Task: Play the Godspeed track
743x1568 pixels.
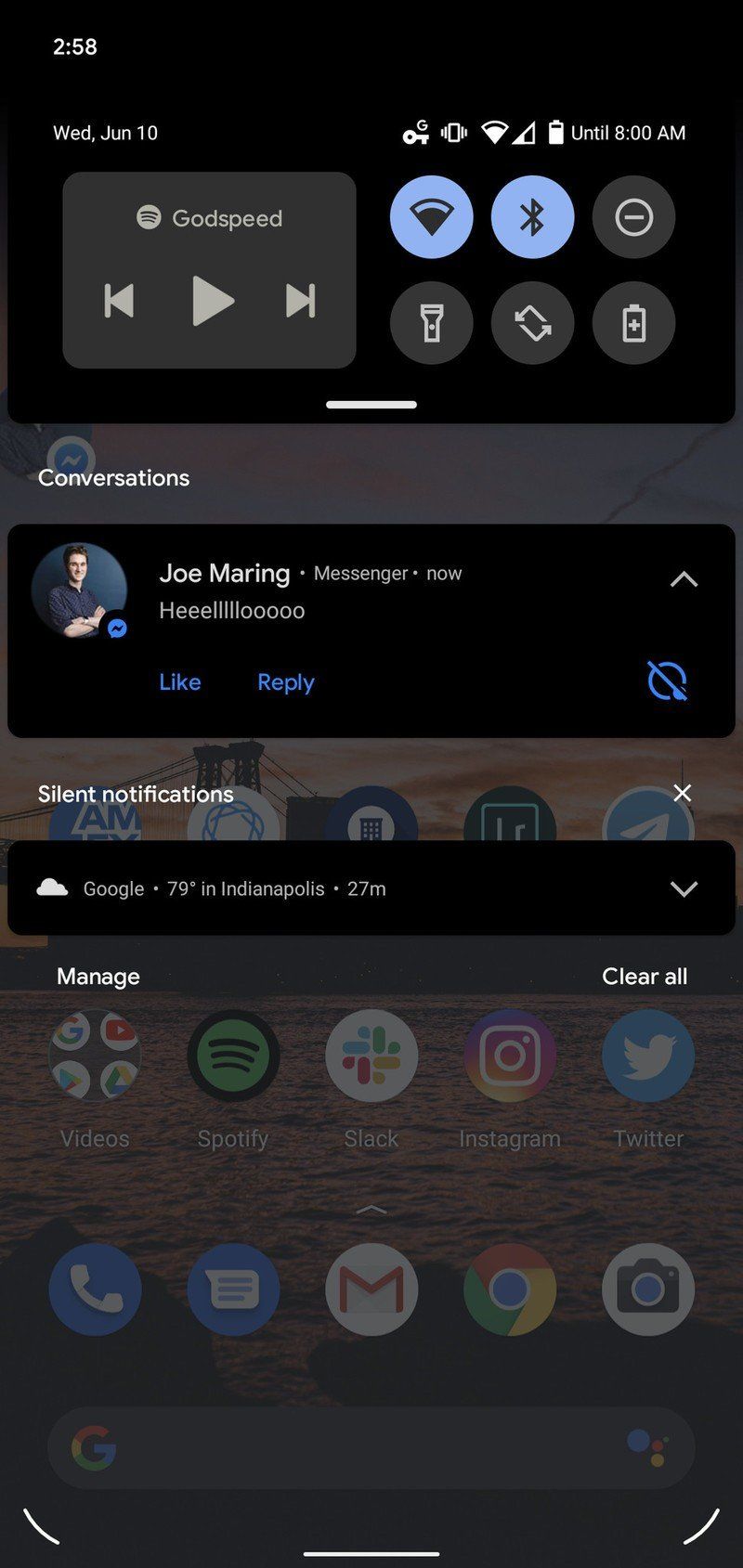Action: click(213, 301)
